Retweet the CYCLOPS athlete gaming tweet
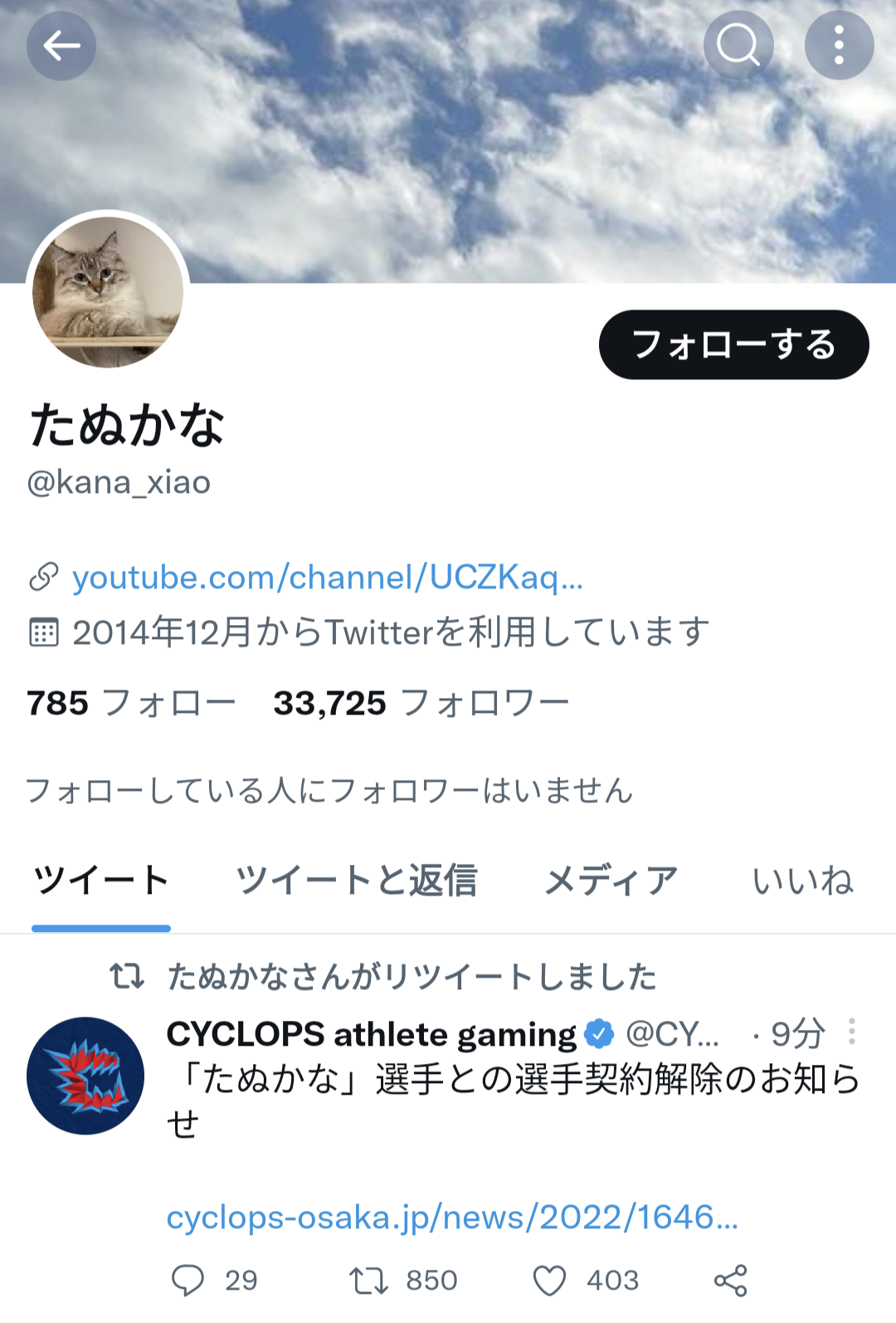 368,1280
